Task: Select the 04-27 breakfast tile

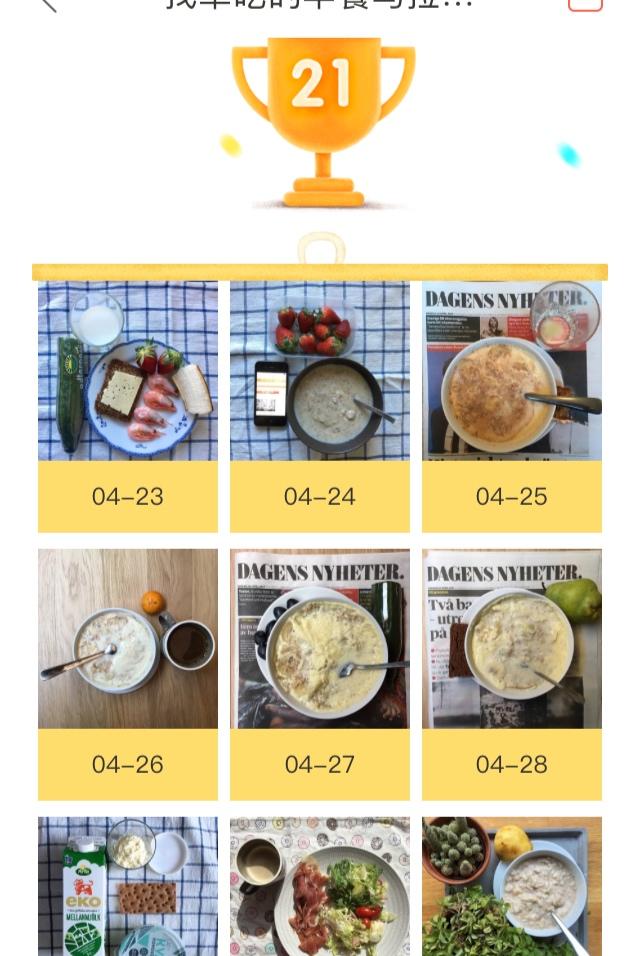Action: (x=320, y=638)
